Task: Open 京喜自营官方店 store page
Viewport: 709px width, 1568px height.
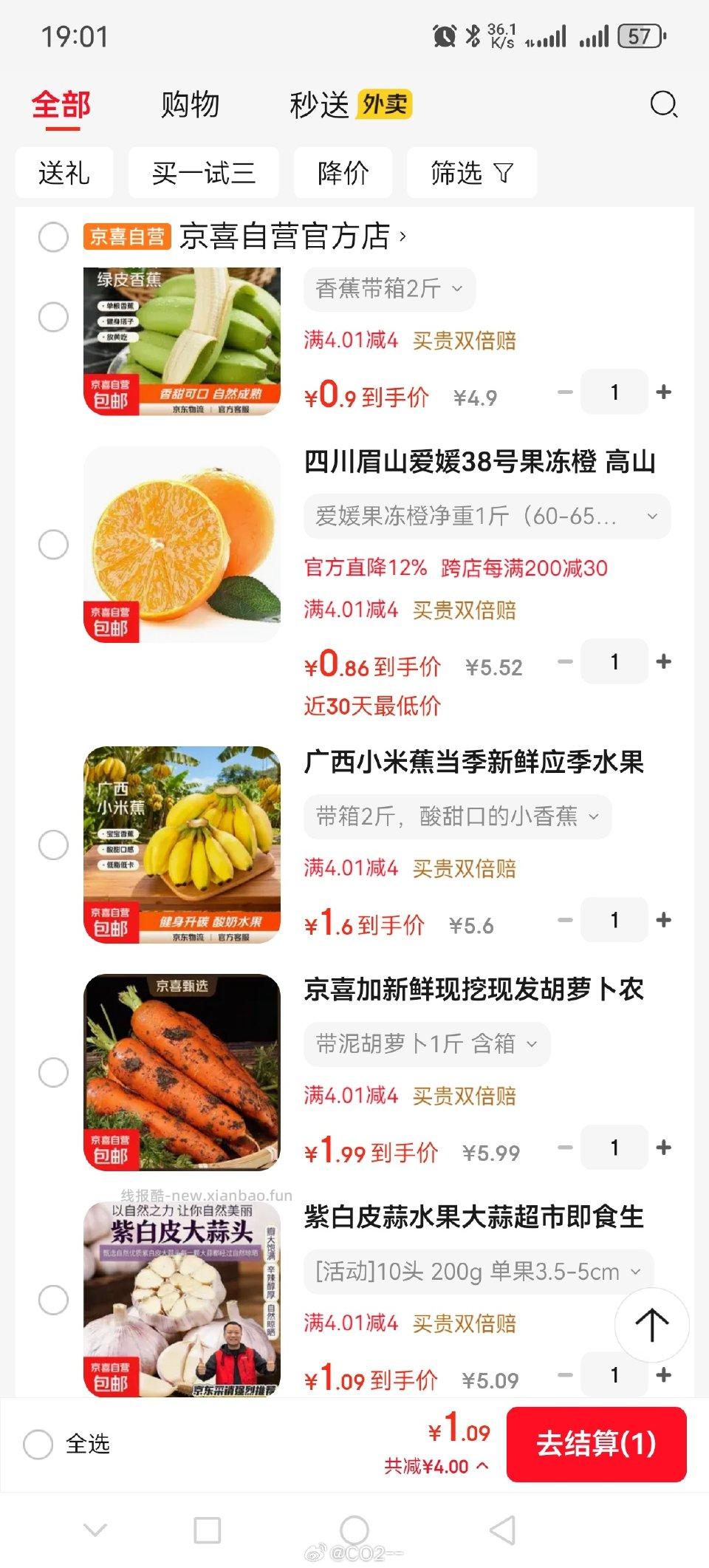Action: click(x=288, y=235)
